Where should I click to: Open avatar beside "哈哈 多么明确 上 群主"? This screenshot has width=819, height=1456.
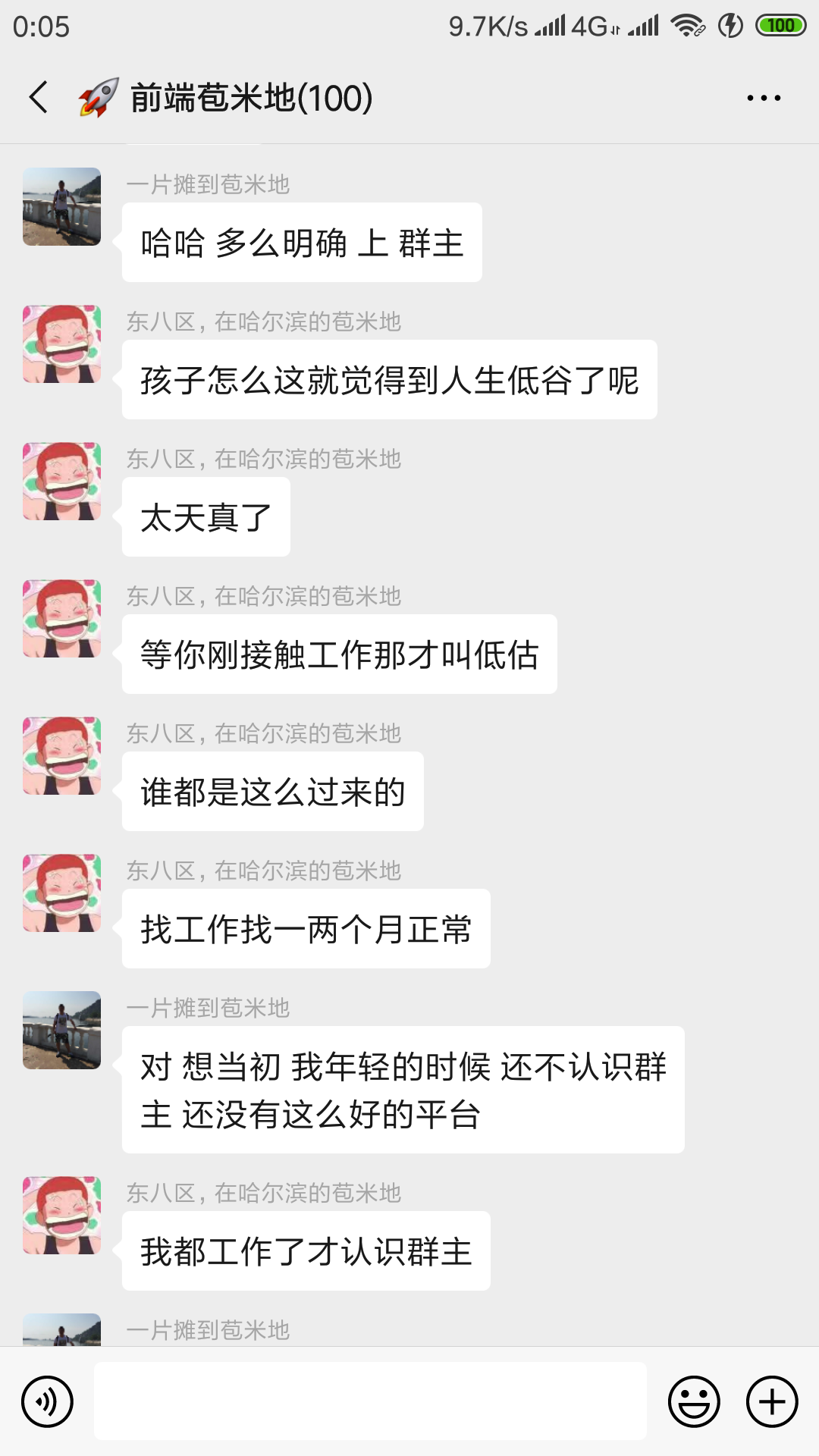[61, 206]
